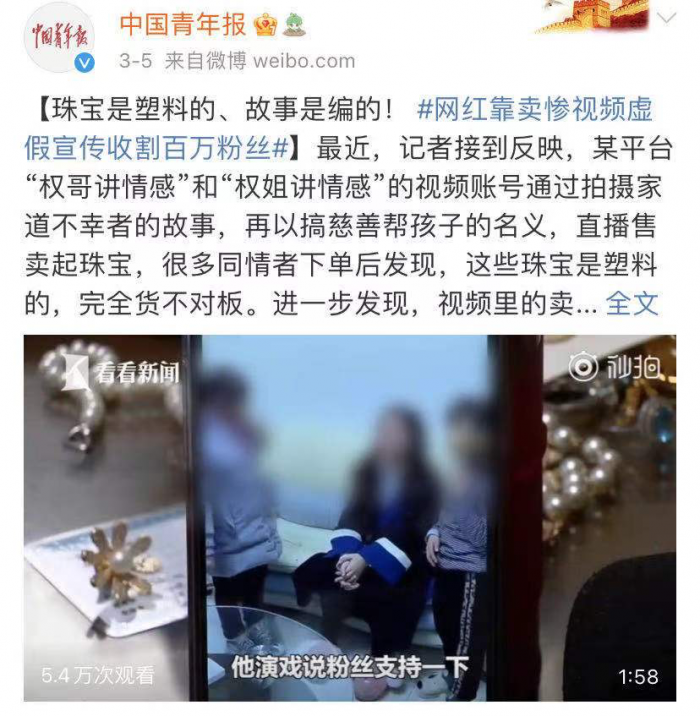This screenshot has width=700, height=716.
Task: Expand the post options chevron
Action: 667,17
